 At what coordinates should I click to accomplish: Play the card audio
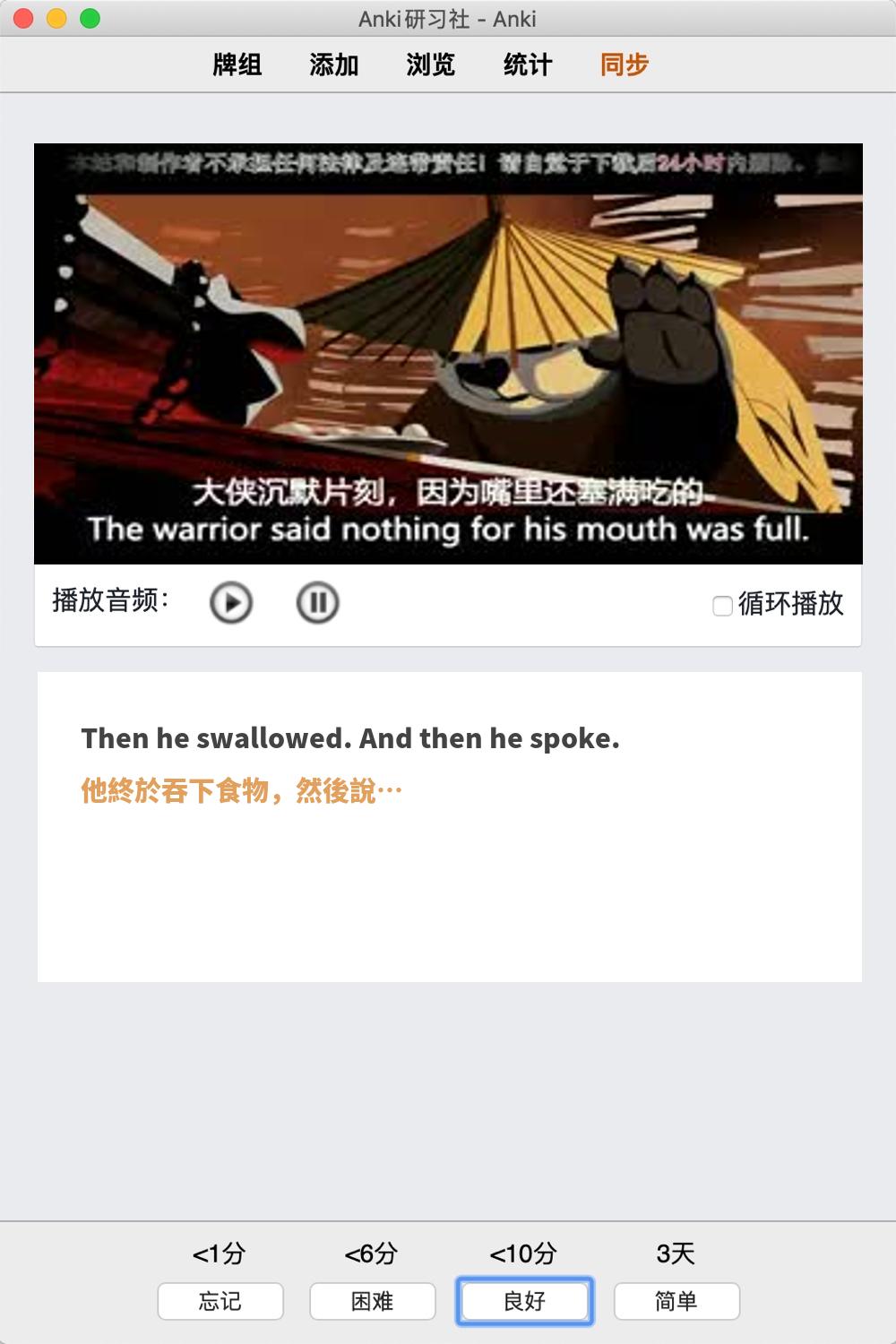[x=231, y=603]
